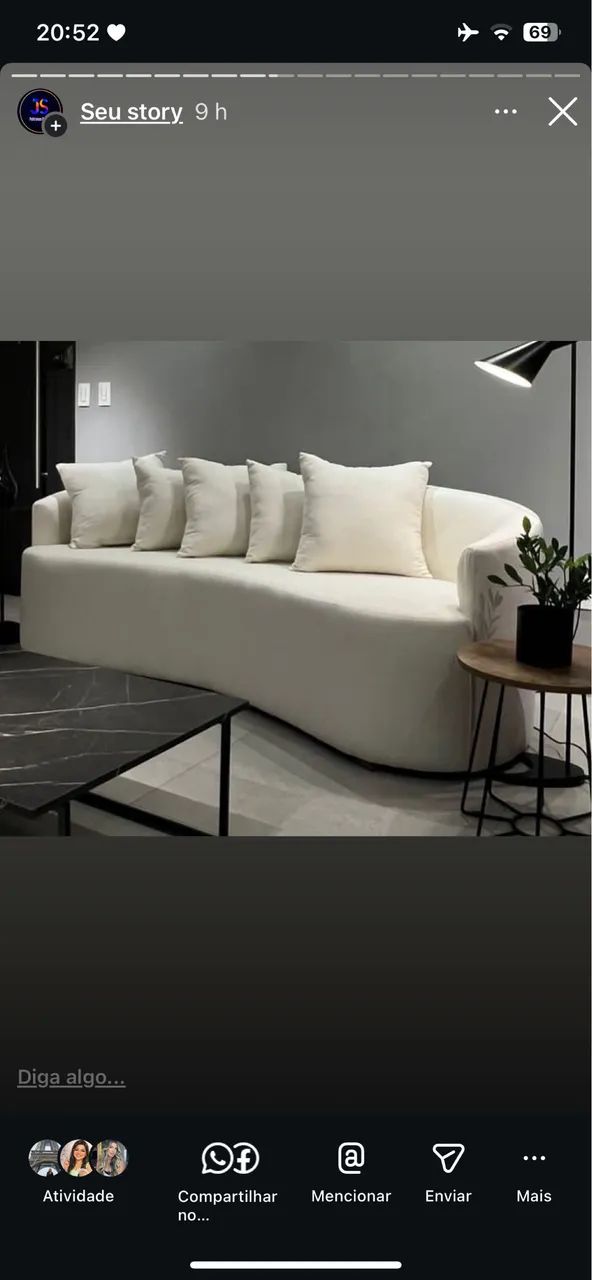Tap Mencionar to mention someone
The image size is (592, 1280).
pos(351,1172)
